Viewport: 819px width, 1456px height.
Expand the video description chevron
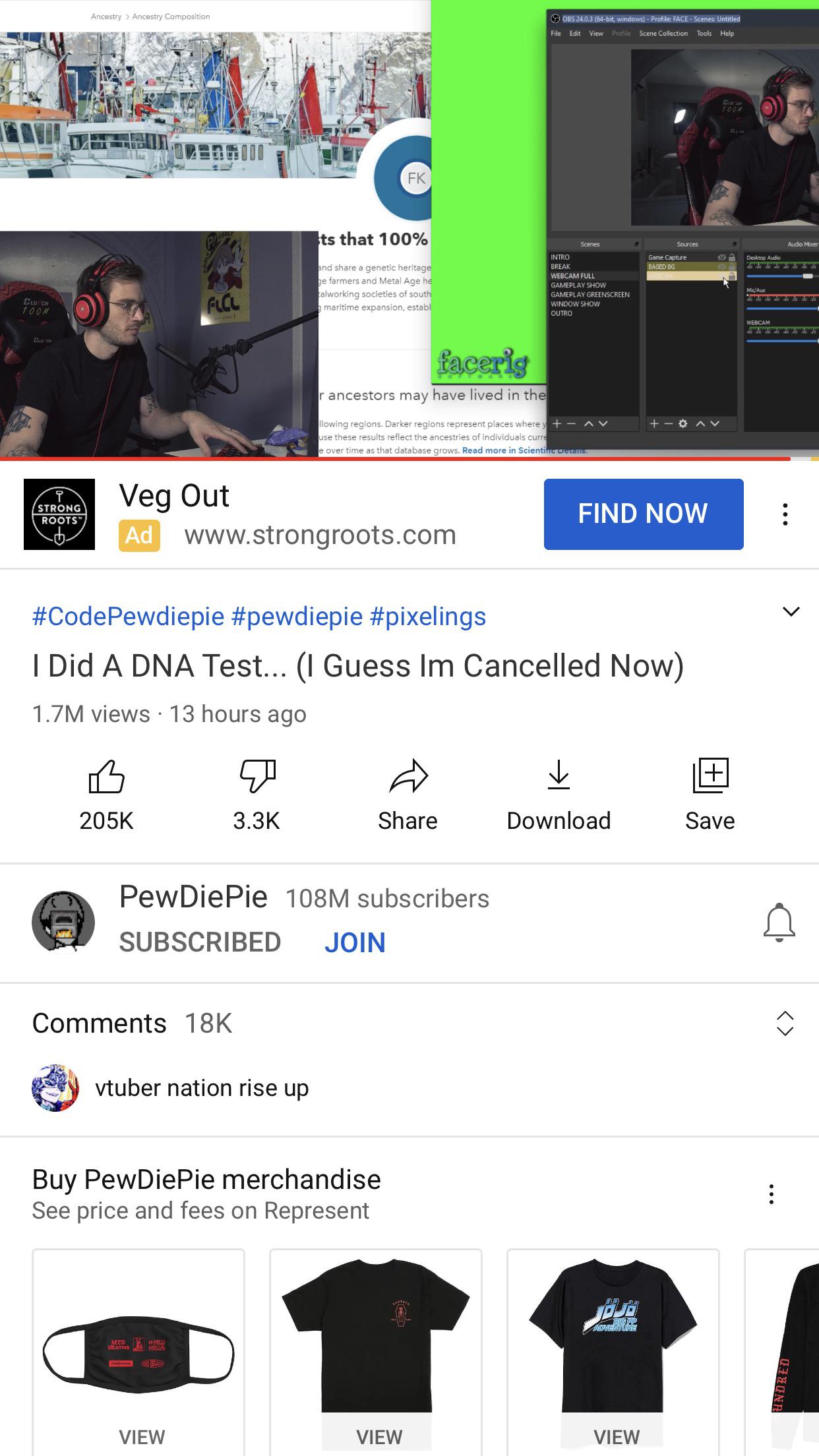791,611
